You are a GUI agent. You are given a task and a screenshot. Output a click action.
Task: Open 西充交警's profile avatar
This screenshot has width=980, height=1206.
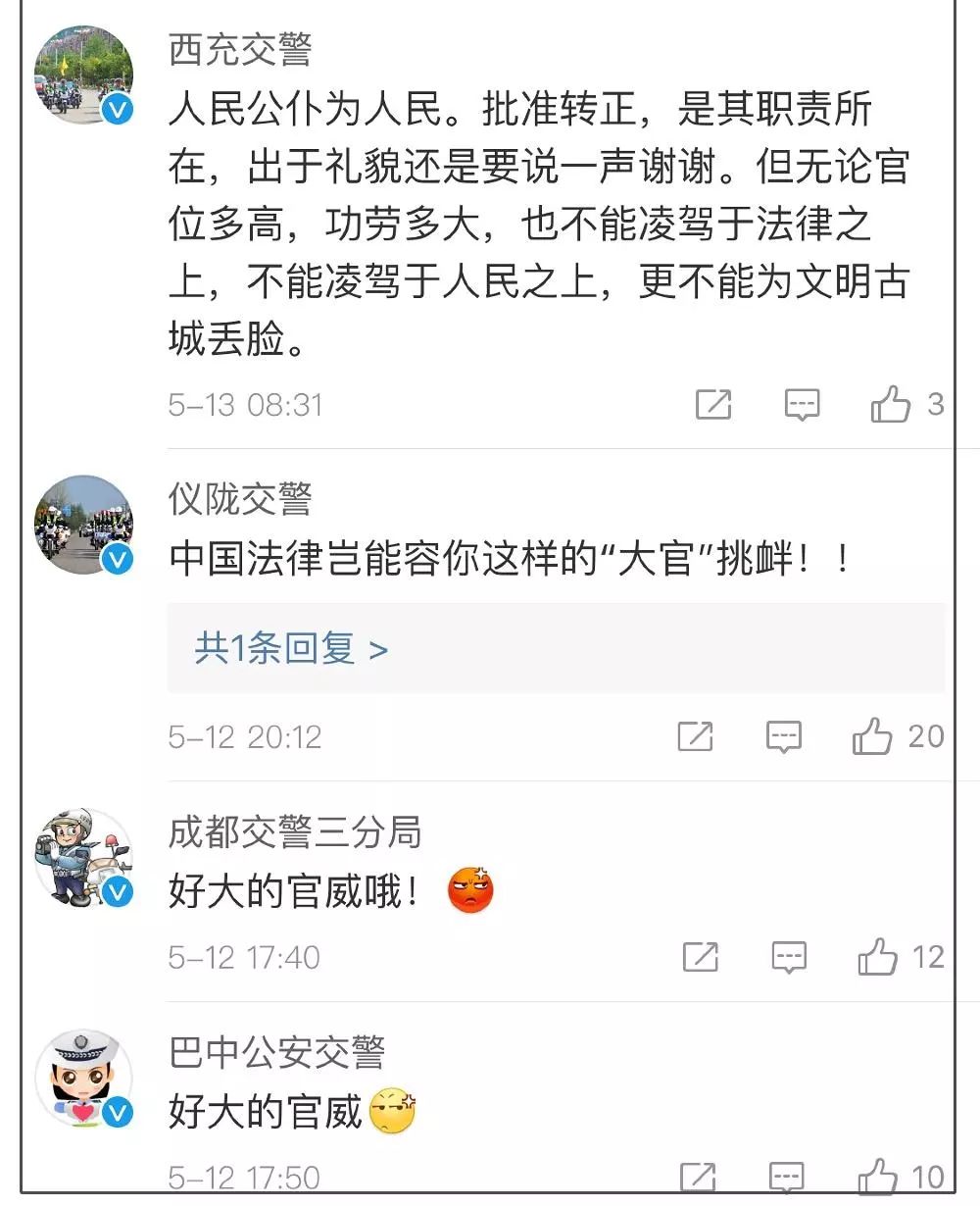pos(83,75)
